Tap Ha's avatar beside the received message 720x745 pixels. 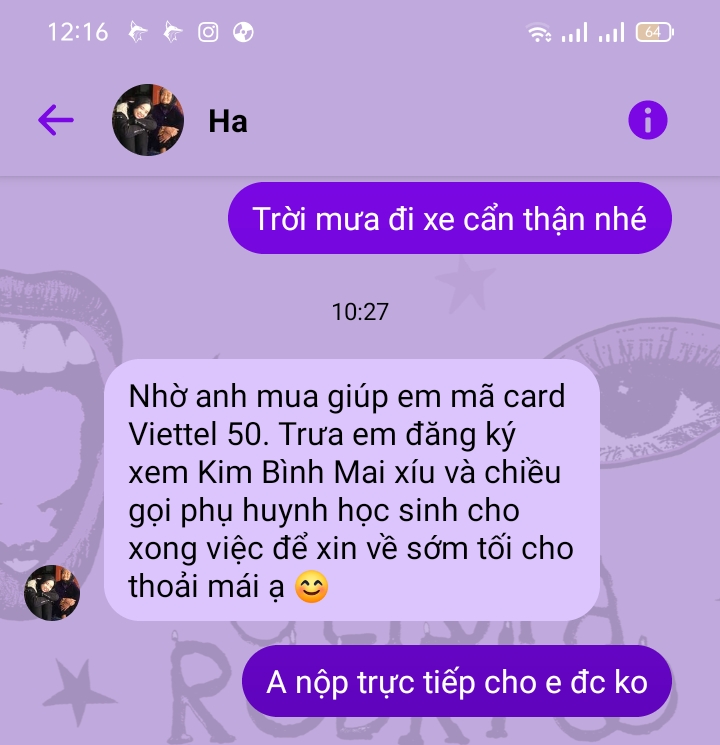[x=52, y=592]
